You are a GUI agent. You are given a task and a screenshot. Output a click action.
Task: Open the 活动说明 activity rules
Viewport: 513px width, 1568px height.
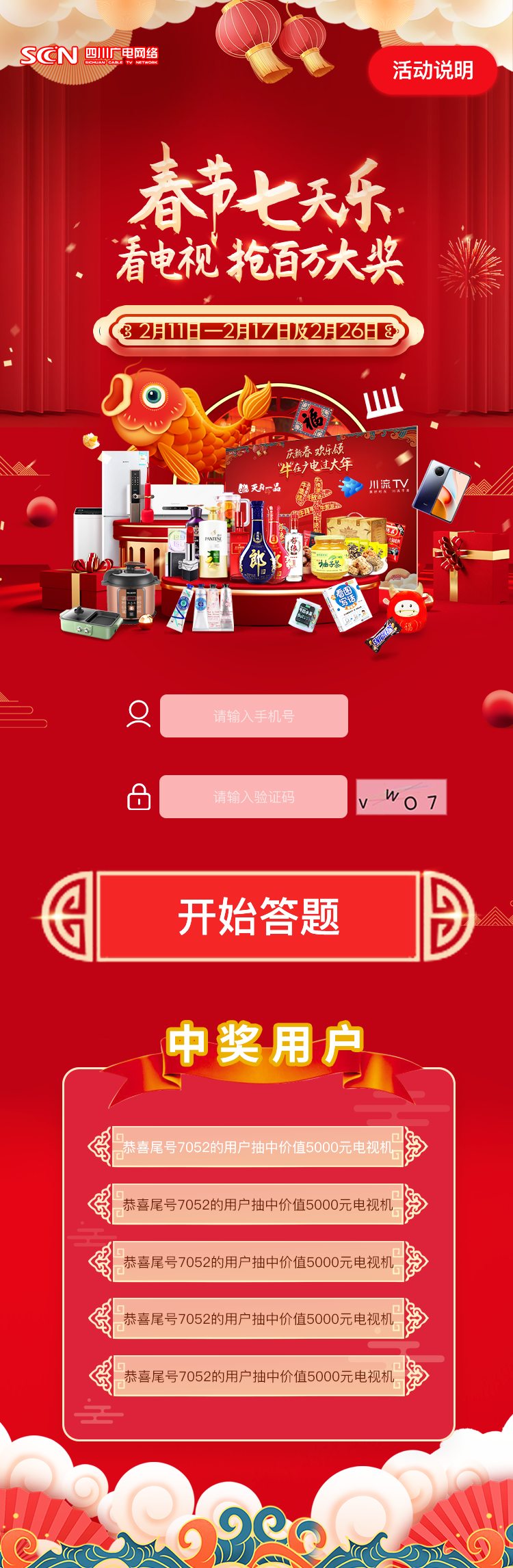tap(432, 70)
